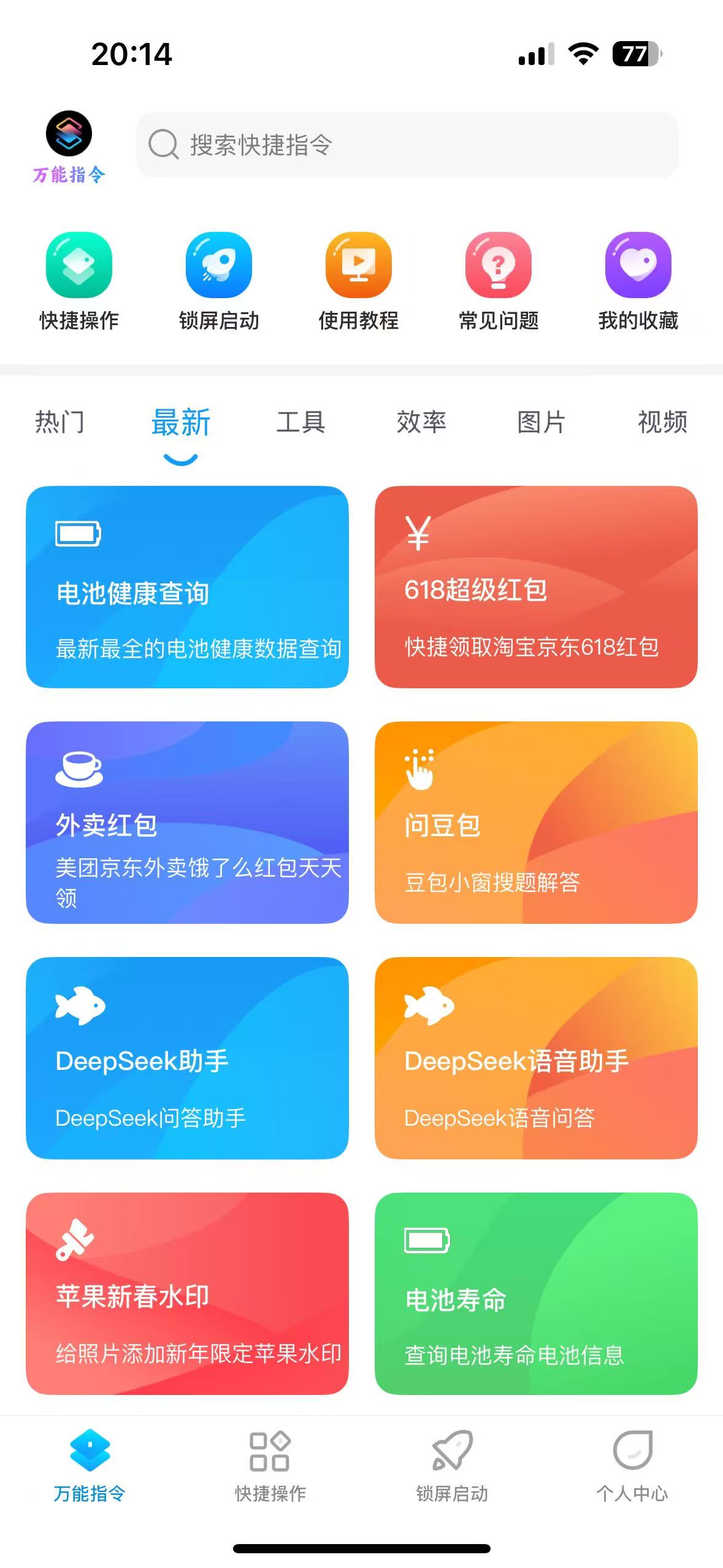Open the 外卖红包 shortcut card

186,828
